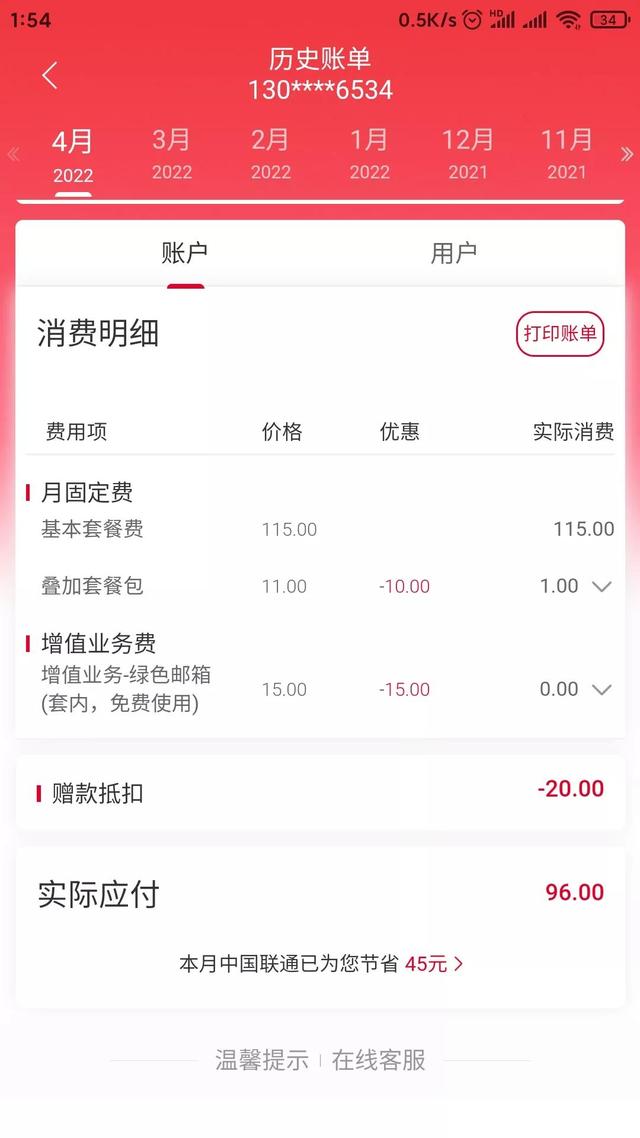Expand the 增值业务-绿色邮箱 row details
Image resolution: width=640 pixels, height=1138 pixels.
601,689
